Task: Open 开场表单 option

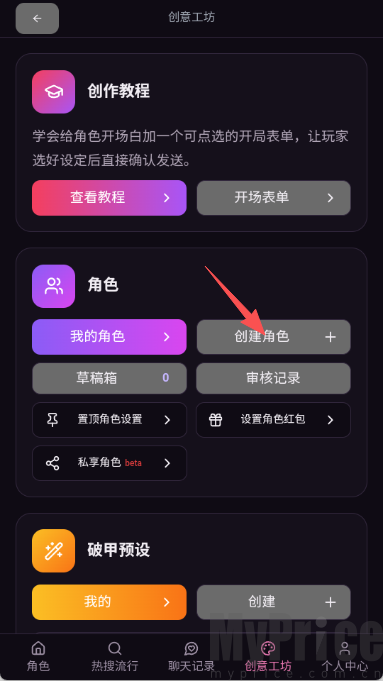Action: point(274,198)
